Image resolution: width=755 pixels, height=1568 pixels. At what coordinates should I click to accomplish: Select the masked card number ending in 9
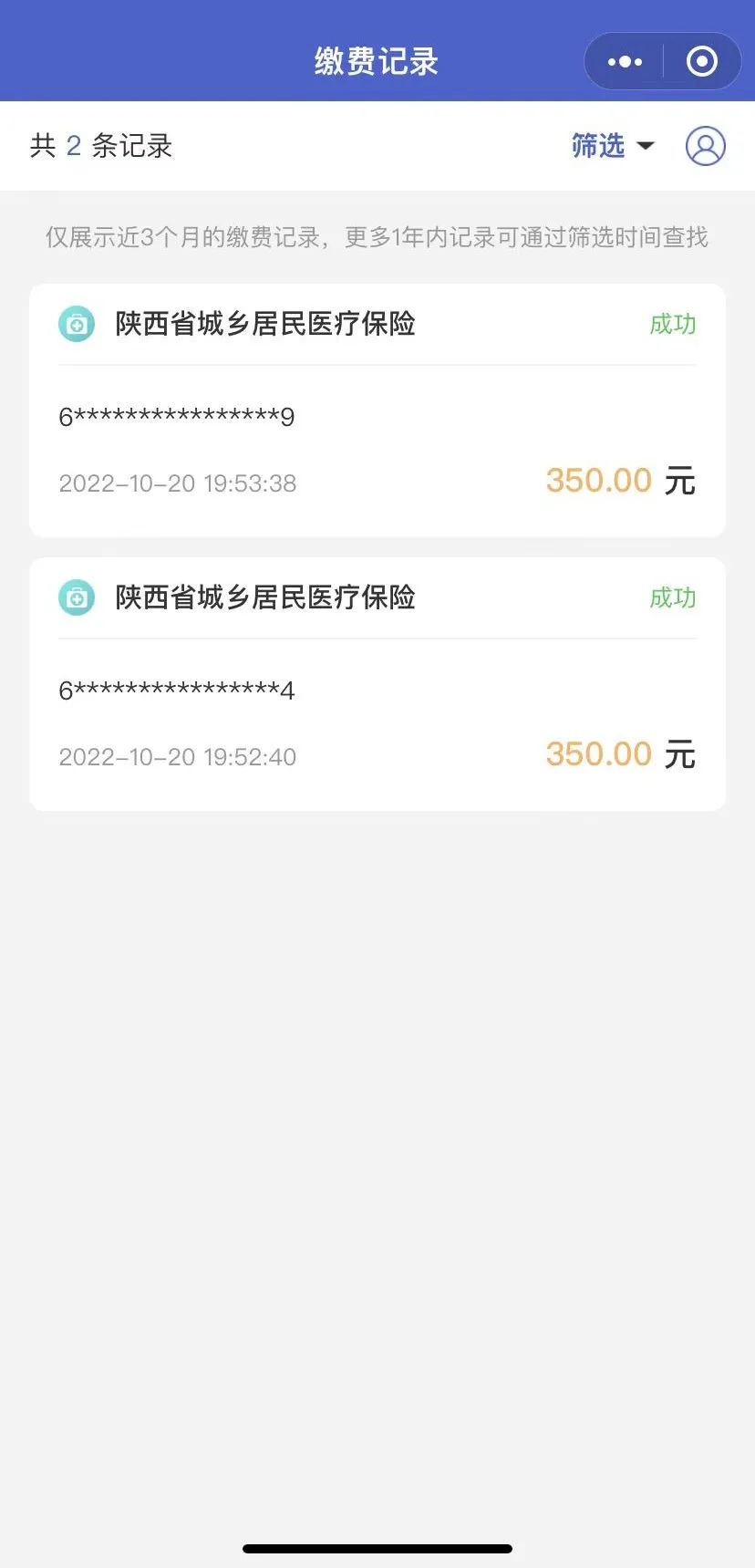(x=176, y=416)
